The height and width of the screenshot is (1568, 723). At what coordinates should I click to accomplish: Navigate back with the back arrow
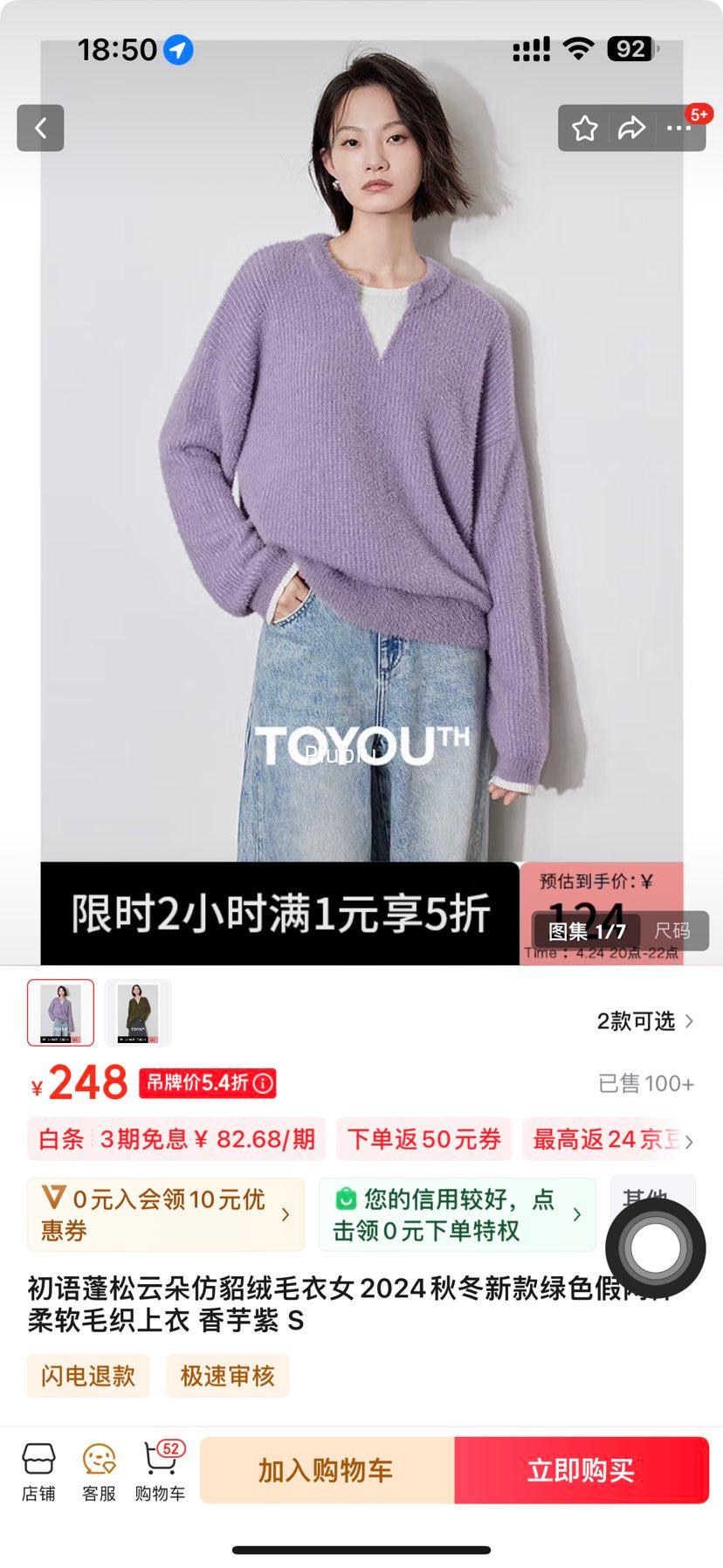40,128
